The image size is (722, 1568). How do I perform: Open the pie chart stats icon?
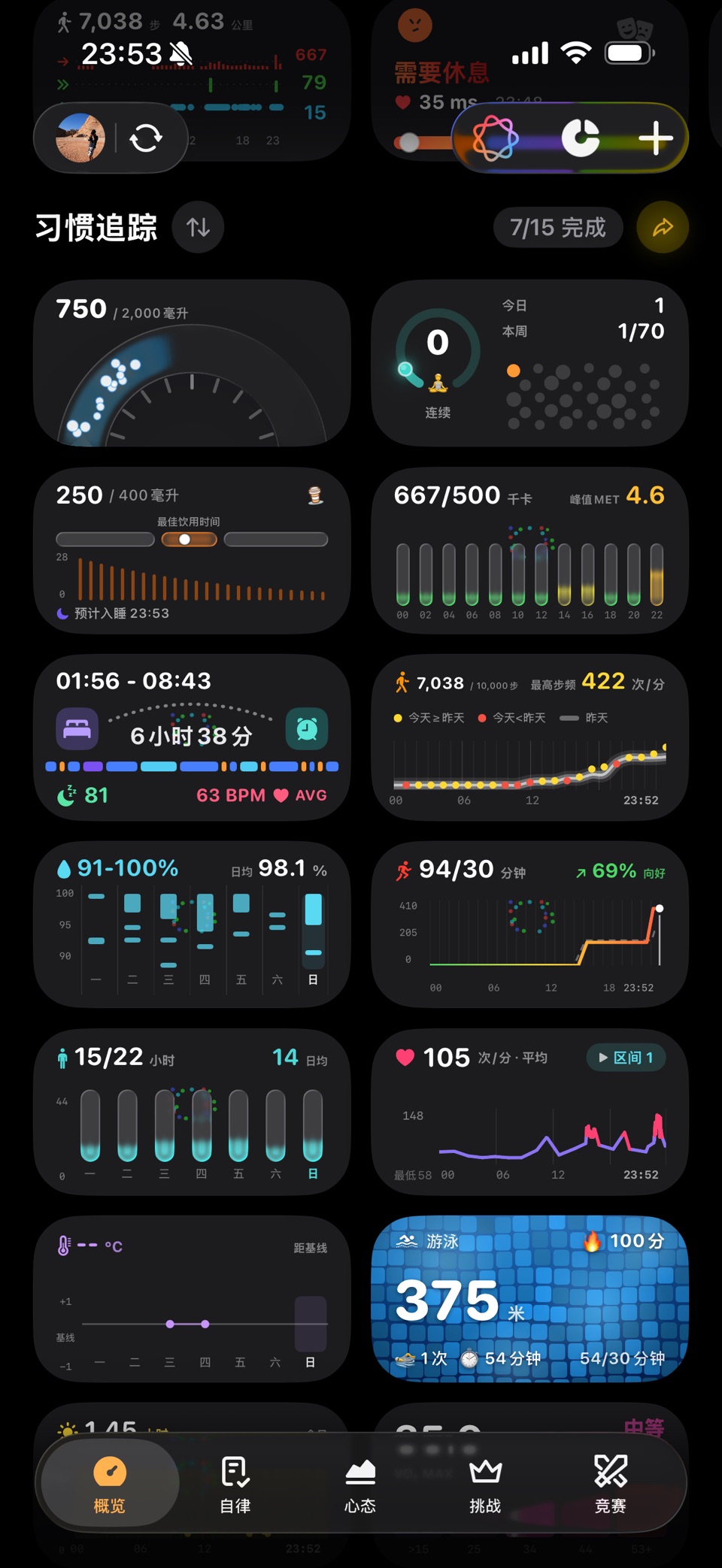point(581,138)
